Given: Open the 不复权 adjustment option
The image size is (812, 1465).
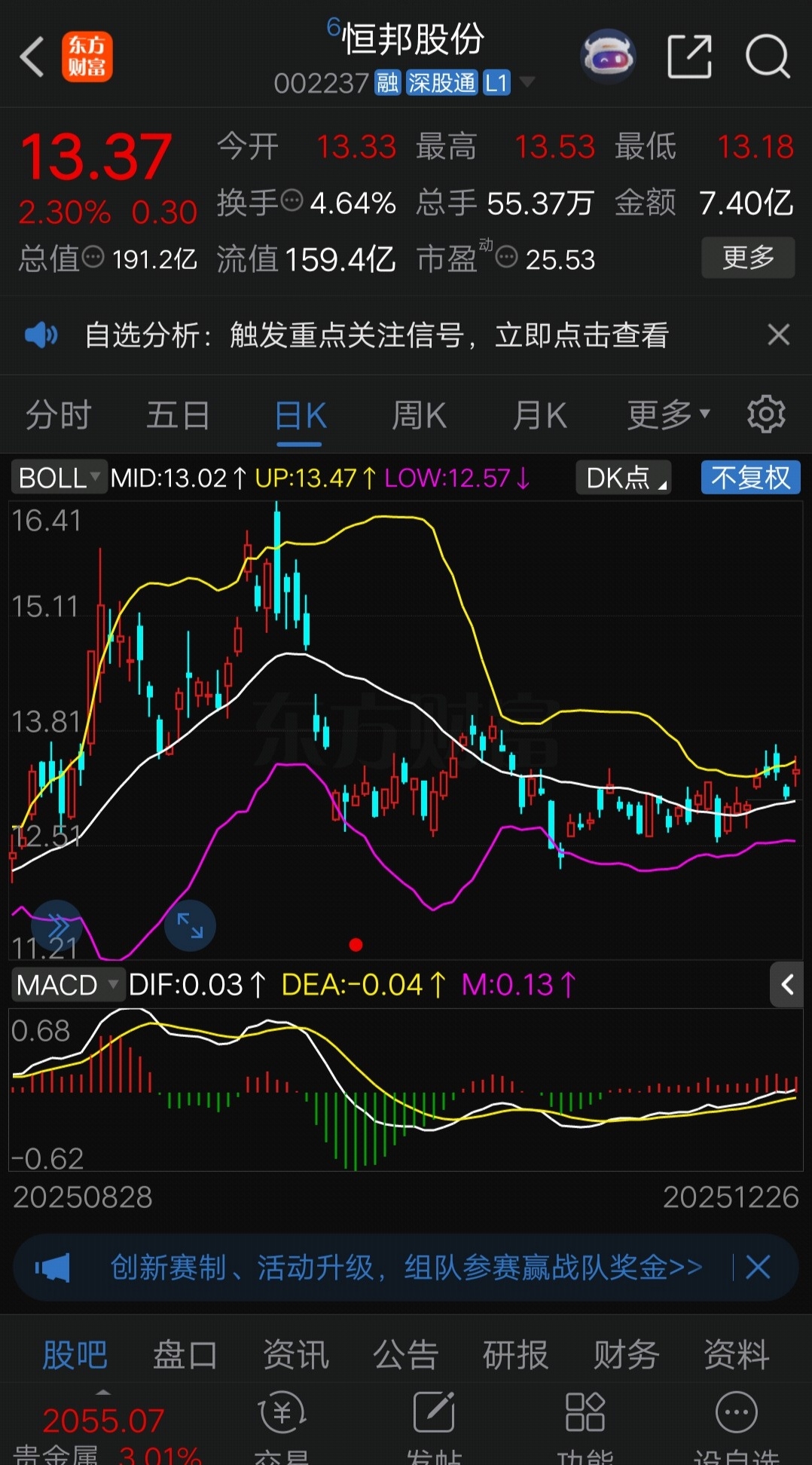Looking at the screenshot, I should (750, 478).
